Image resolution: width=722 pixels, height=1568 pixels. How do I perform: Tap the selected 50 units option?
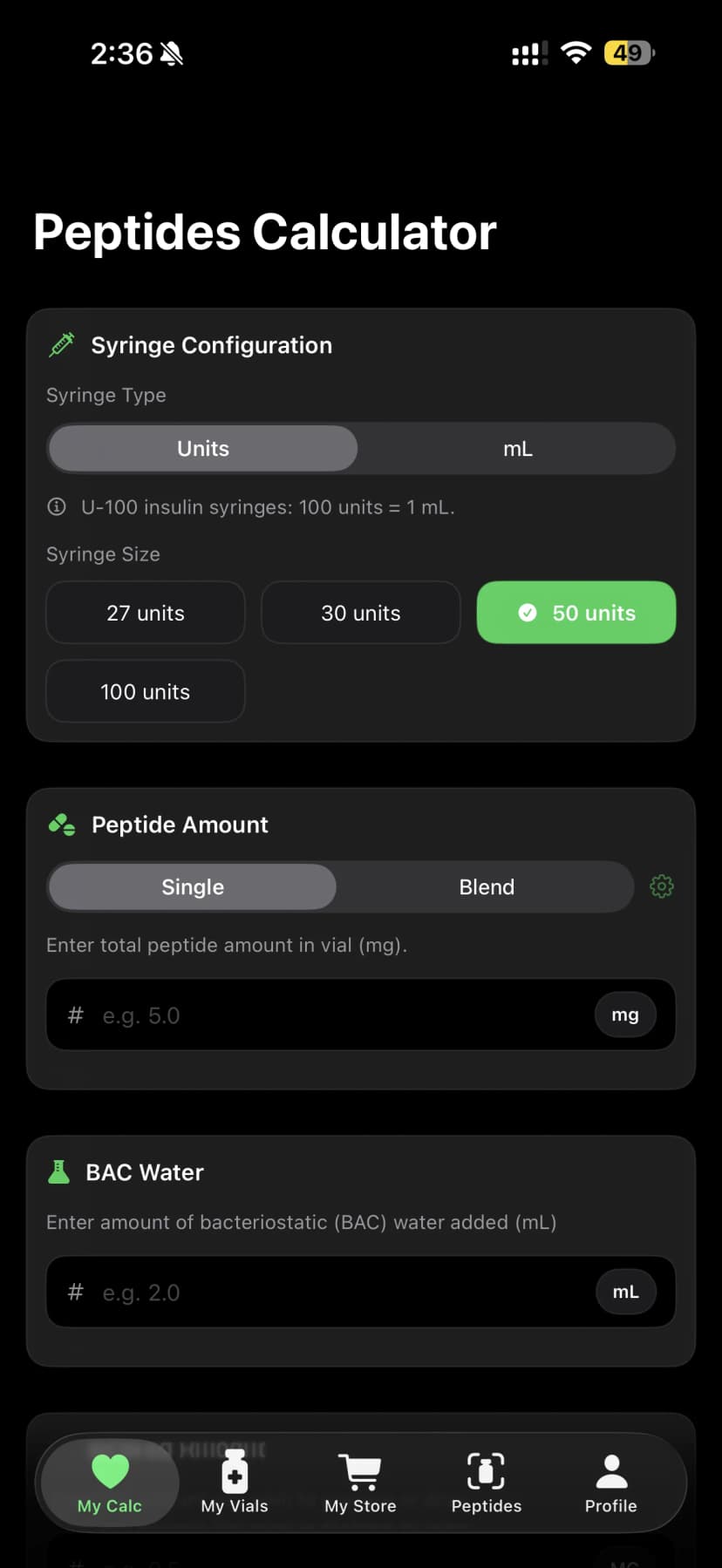[x=576, y=613]
